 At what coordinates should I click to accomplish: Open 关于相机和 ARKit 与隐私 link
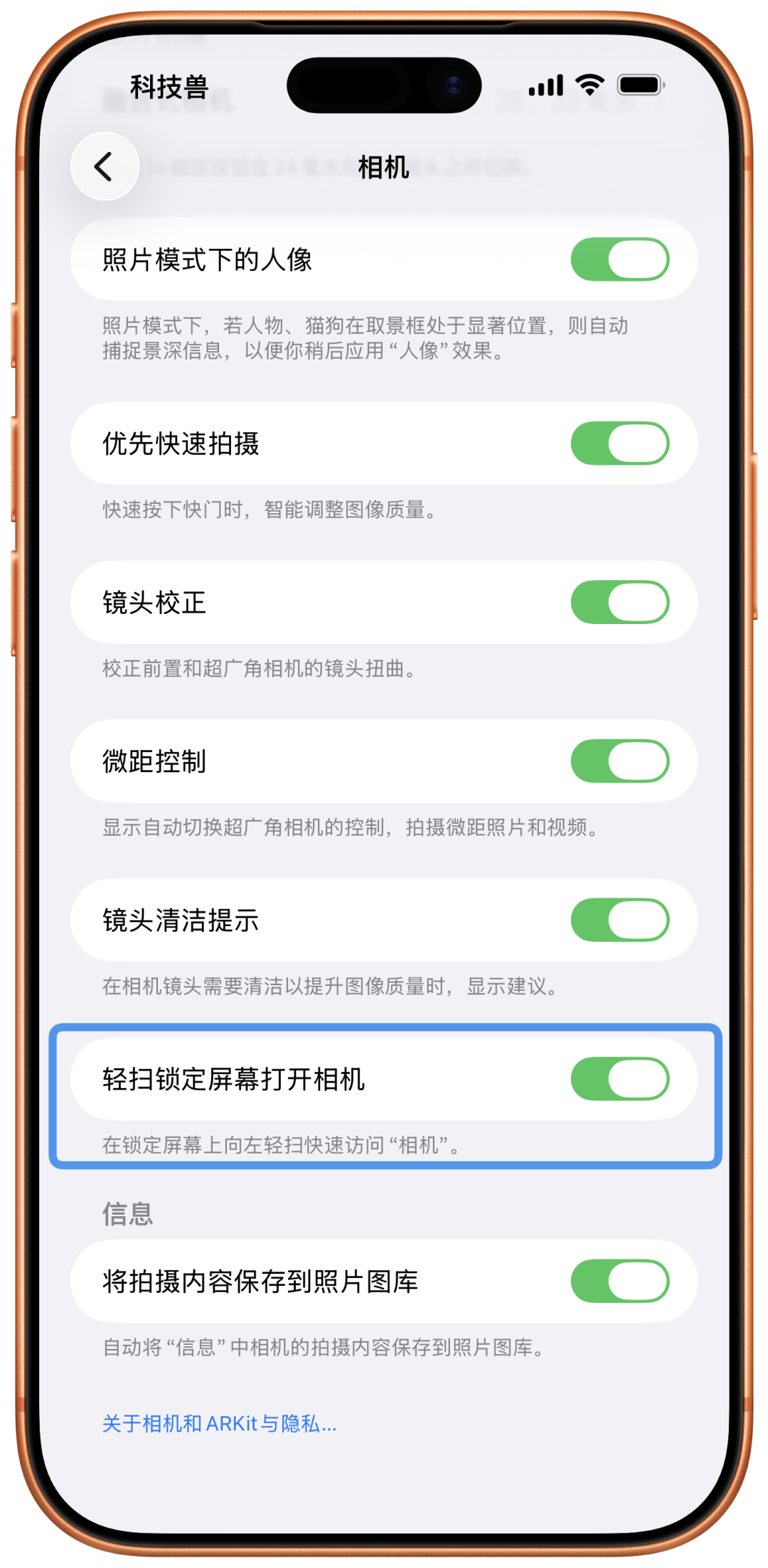pyautogui.click(x=219, y=1424)
